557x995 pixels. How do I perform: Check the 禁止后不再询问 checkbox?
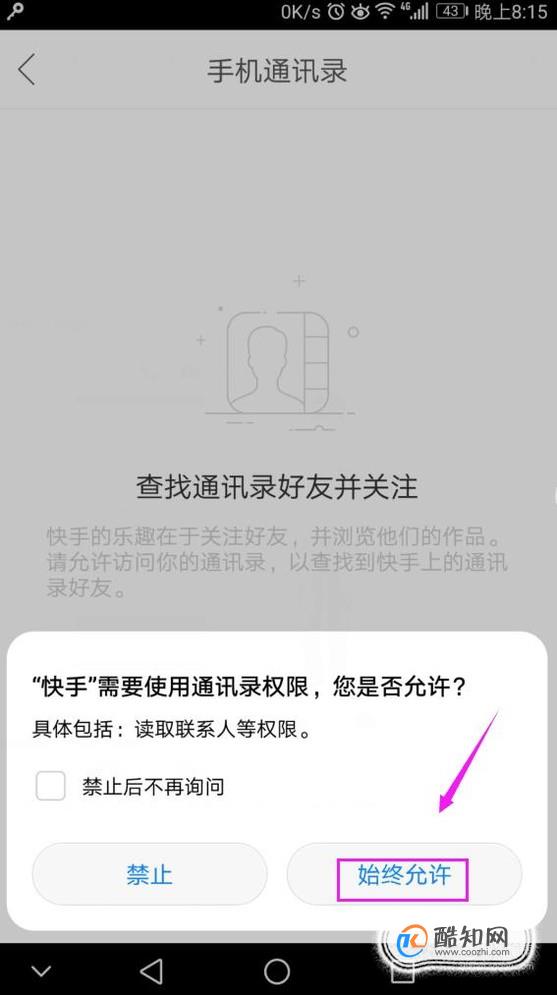pyautogui.click(x=50, y=786)
